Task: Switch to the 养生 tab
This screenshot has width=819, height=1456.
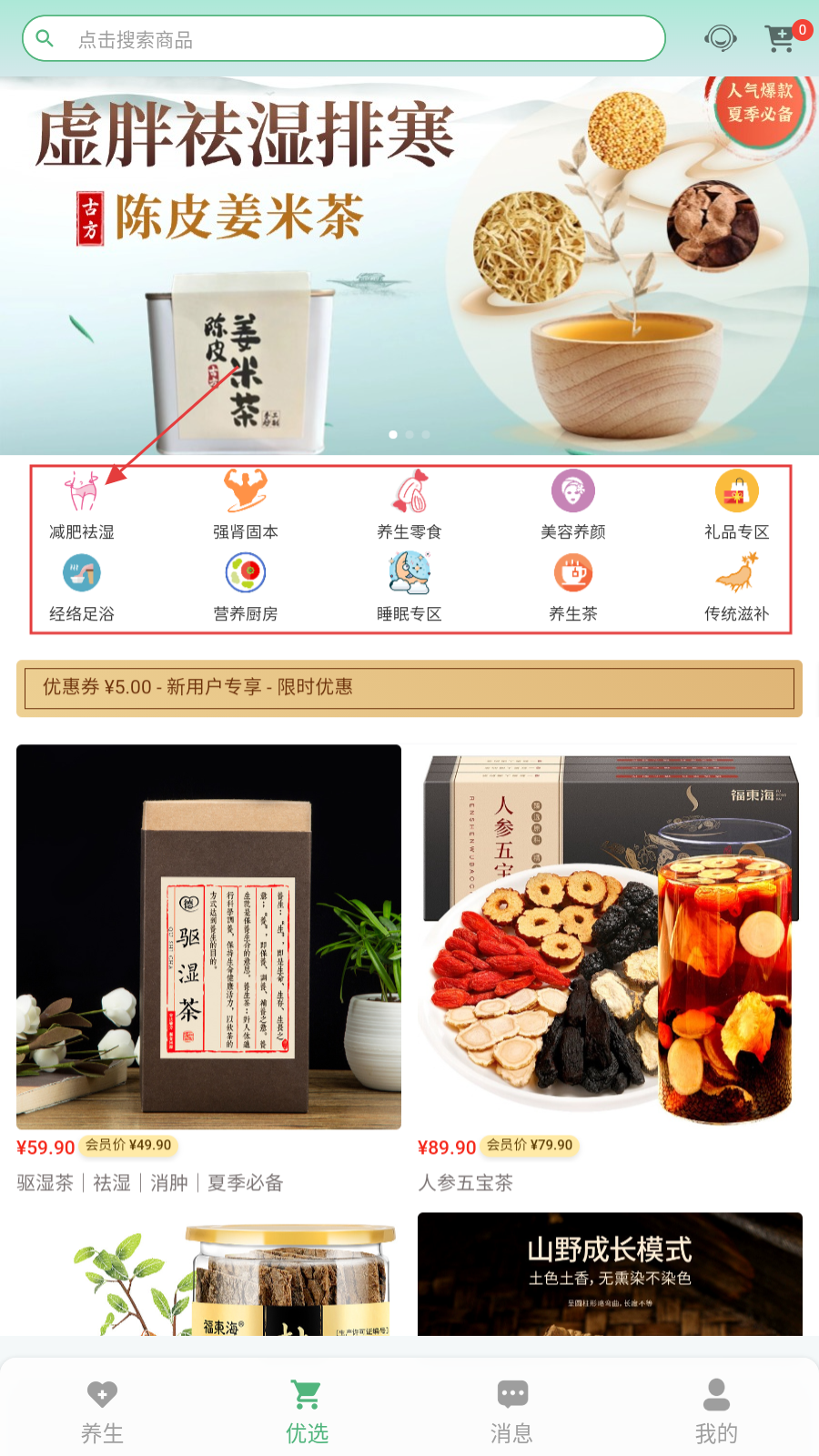Action: point(102,1410)
